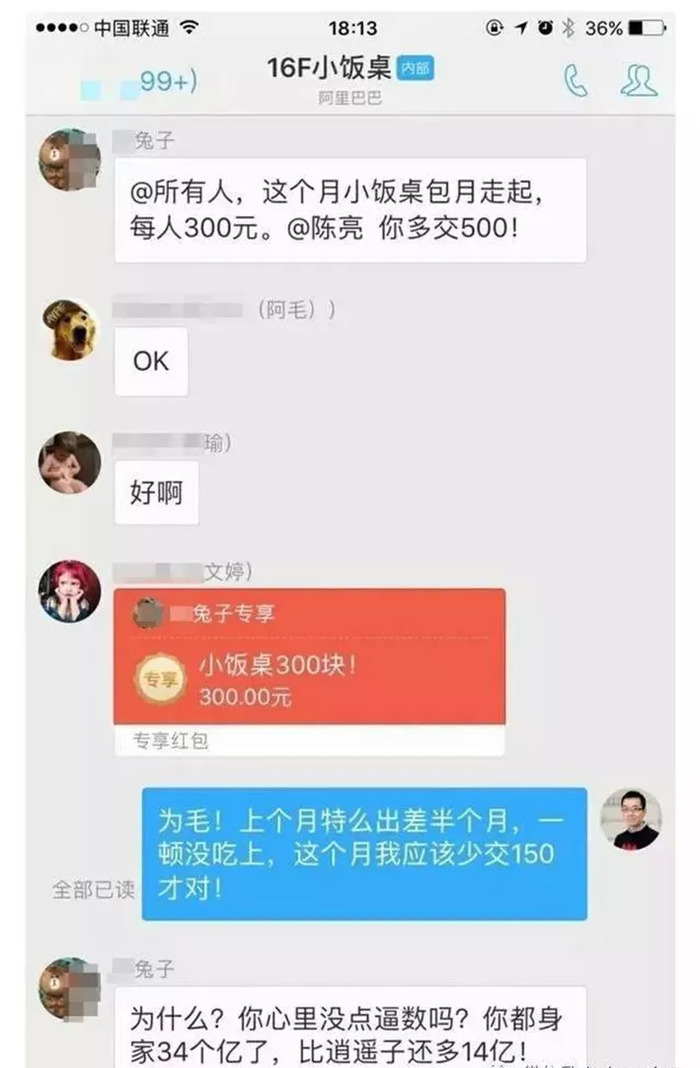The height and width of the screenshot is (1068, 700).
Task: Tap your own avatar beside the blue message
Action: [x=630, y=819]
